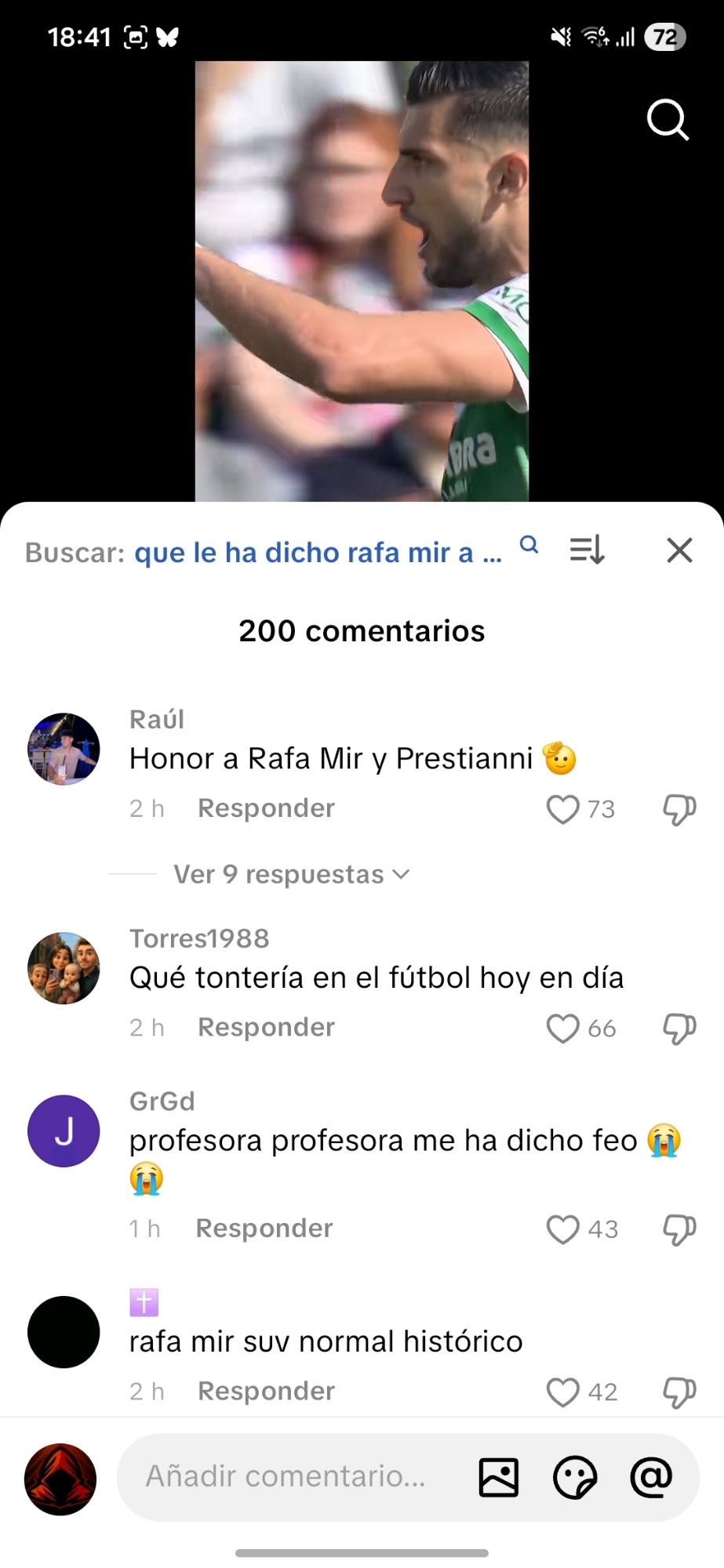Attach an image to the comment
724x1568 pixels.
[x=499, y=1478]
